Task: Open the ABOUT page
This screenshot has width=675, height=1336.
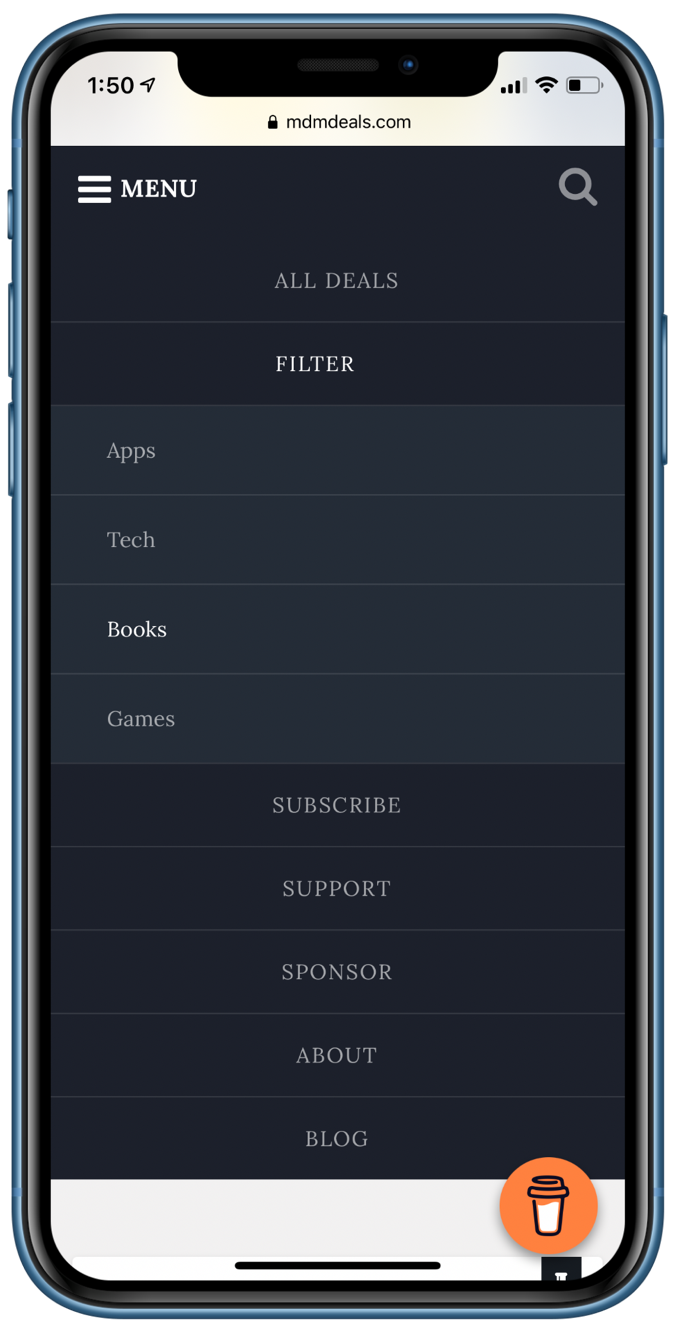Action: 337,1055
